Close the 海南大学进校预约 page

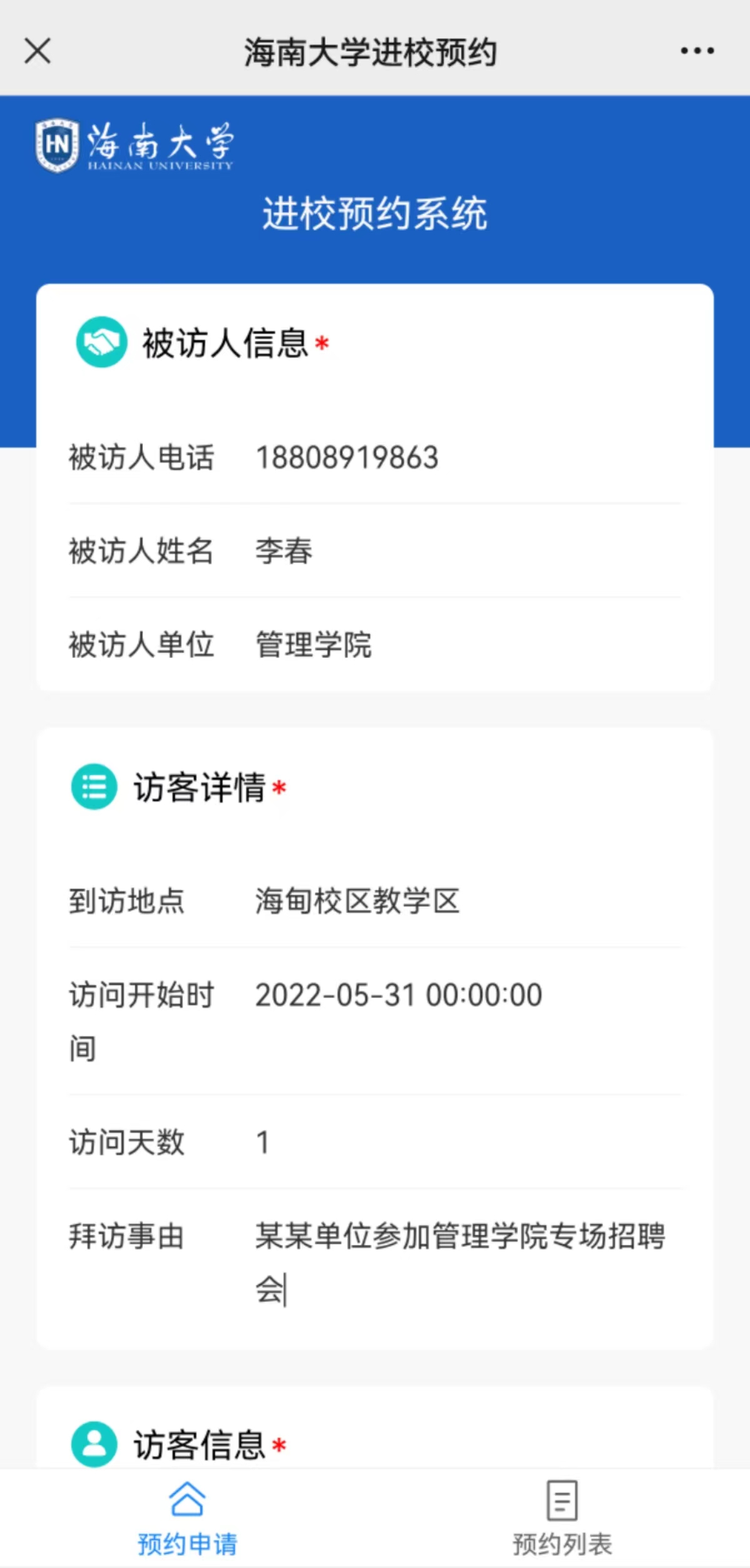[37, 51]
